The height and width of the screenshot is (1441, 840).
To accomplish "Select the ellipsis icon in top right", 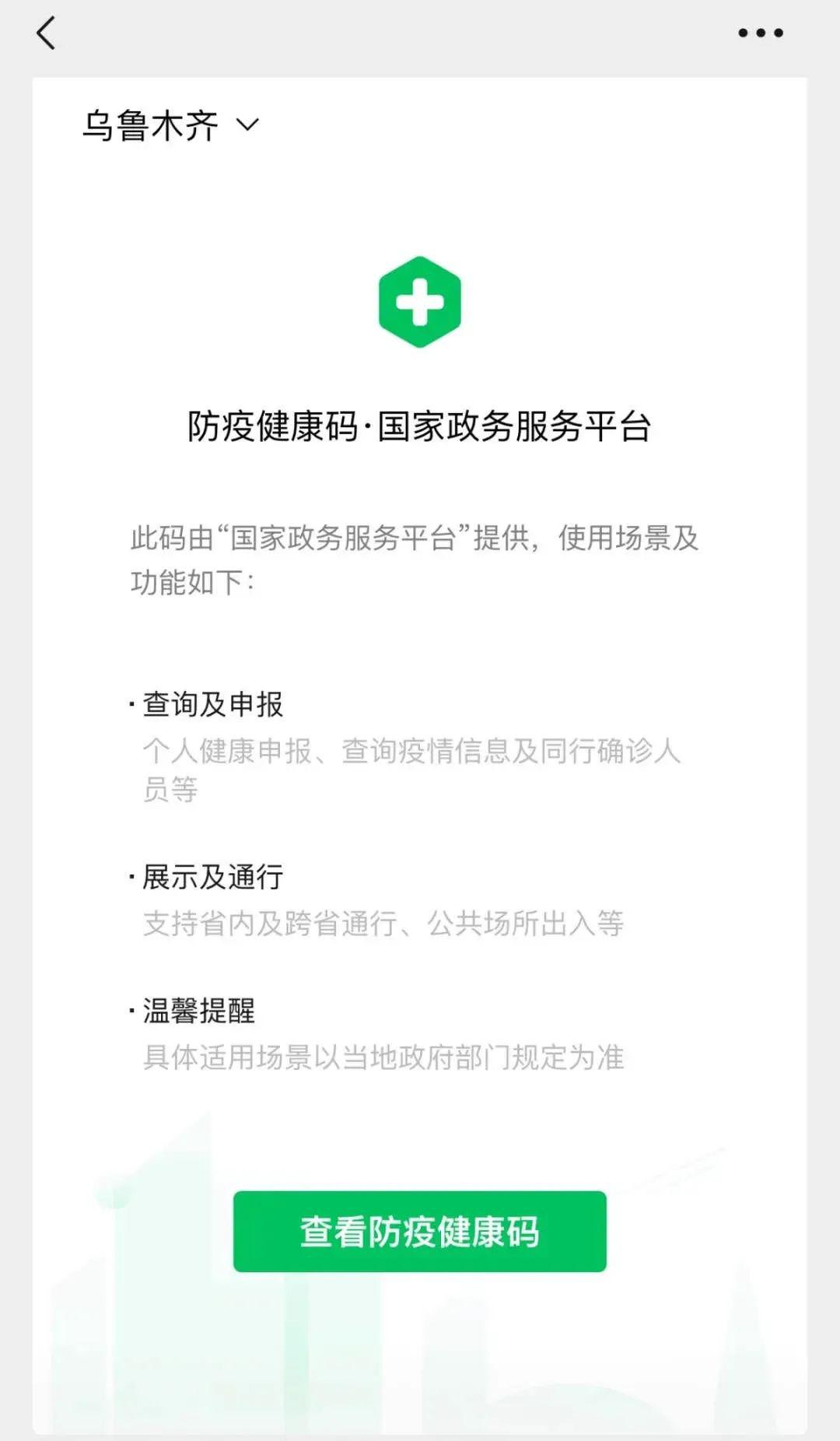I will click(x=758, y=33).
